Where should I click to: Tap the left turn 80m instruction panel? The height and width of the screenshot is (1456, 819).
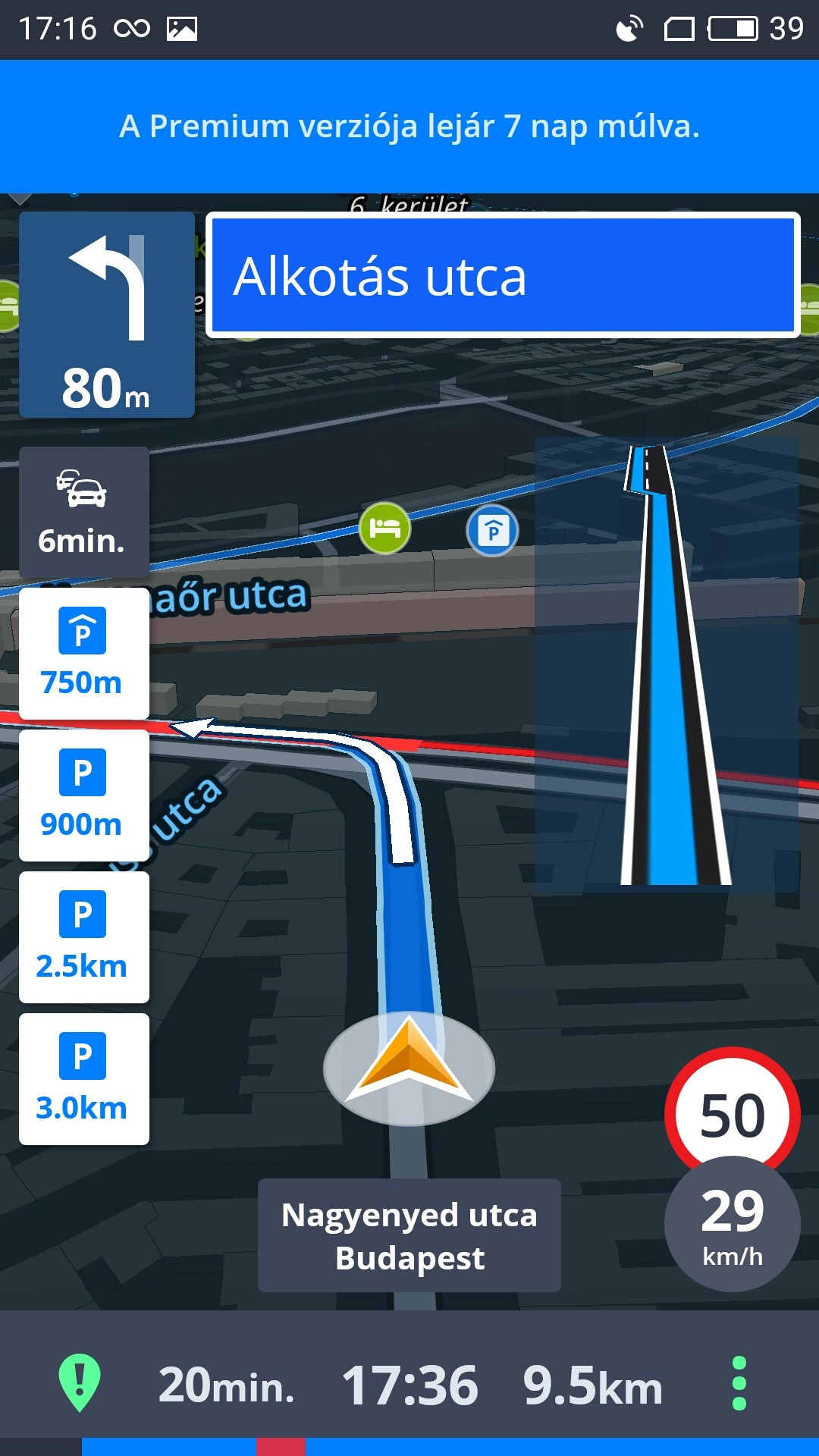click(x=106, y=315)
